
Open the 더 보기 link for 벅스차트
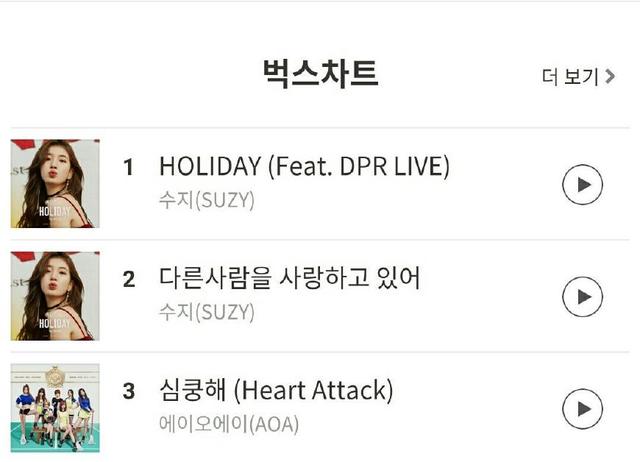[x=578, y=77]
